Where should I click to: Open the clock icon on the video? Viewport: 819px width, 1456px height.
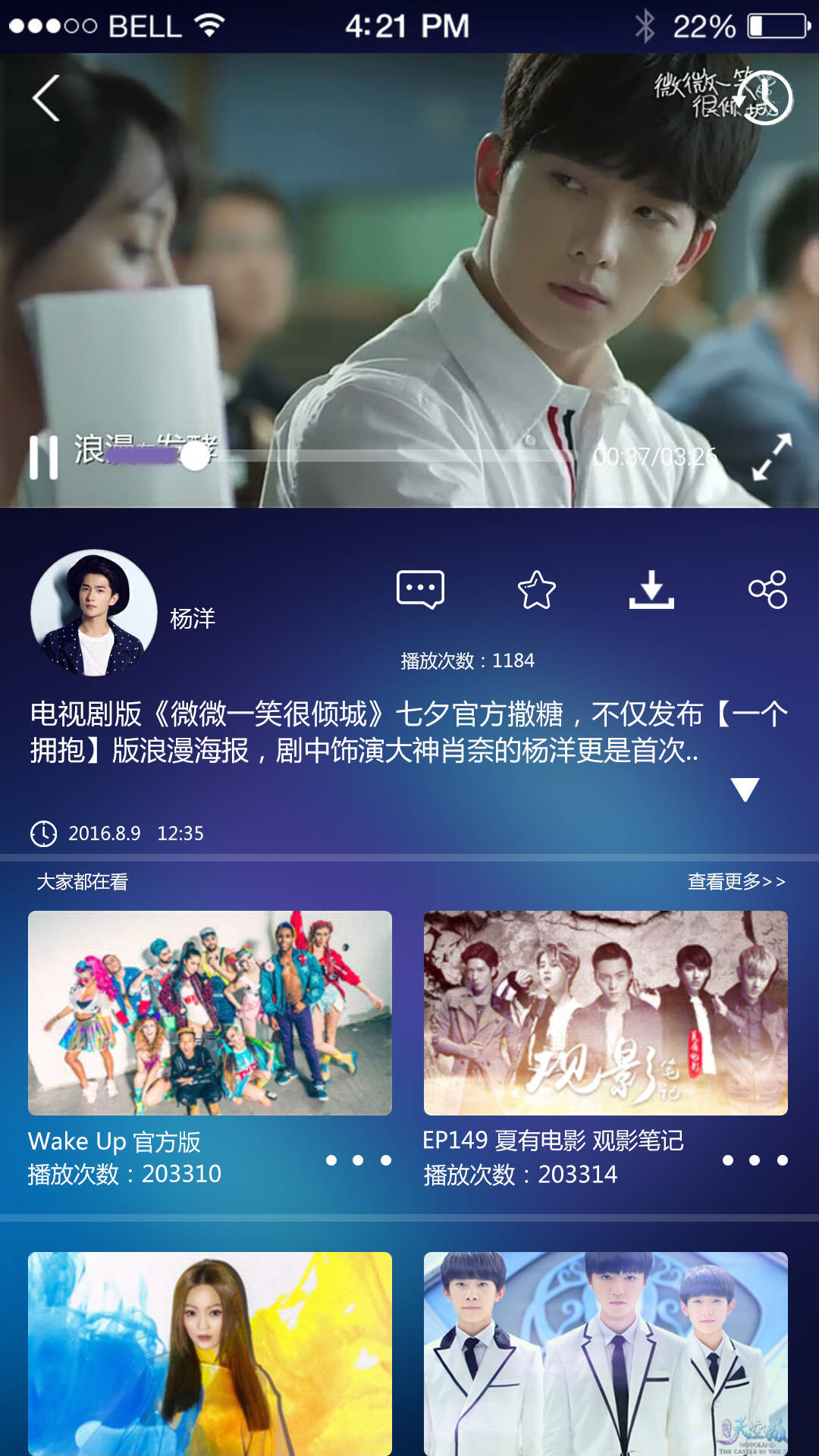[767, 98]
